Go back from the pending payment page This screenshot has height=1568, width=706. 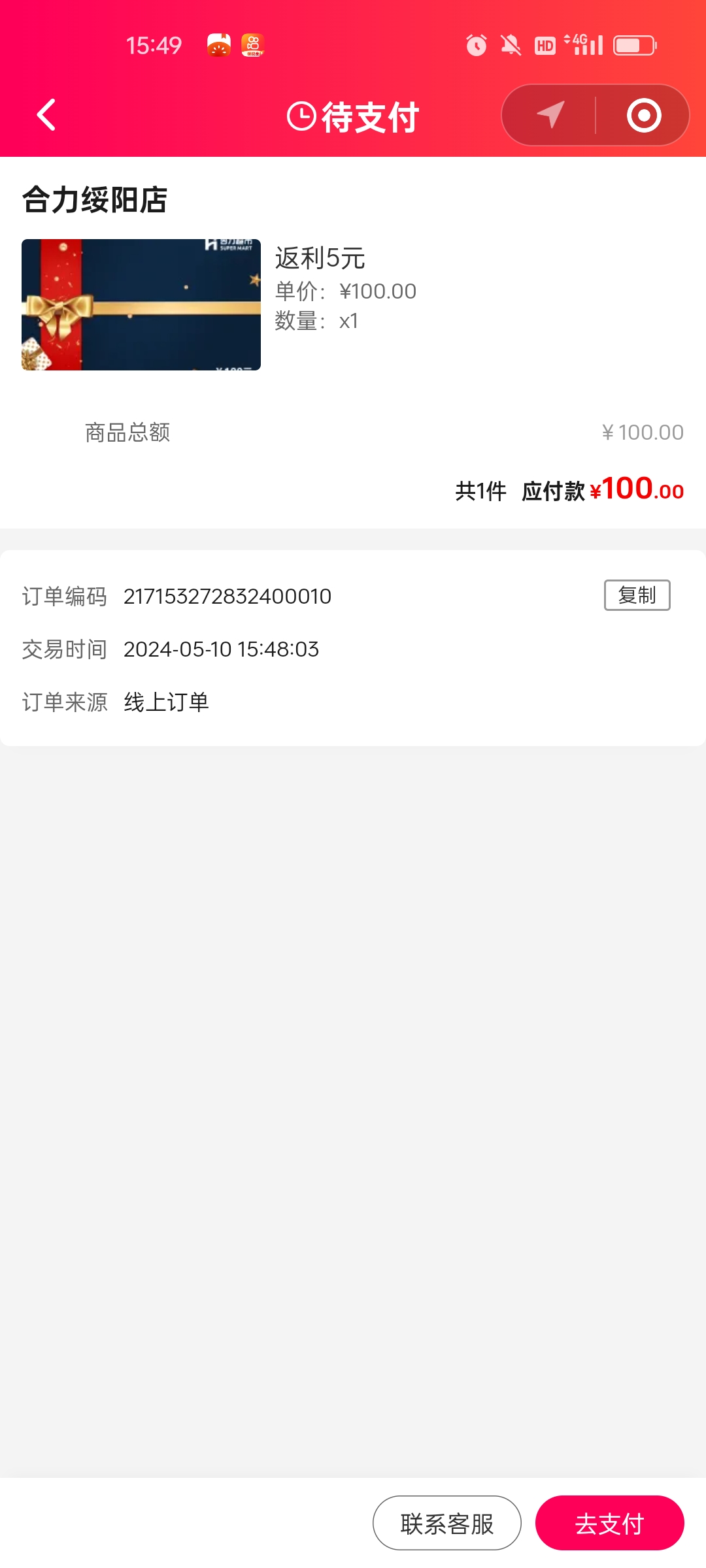point(46,116)
